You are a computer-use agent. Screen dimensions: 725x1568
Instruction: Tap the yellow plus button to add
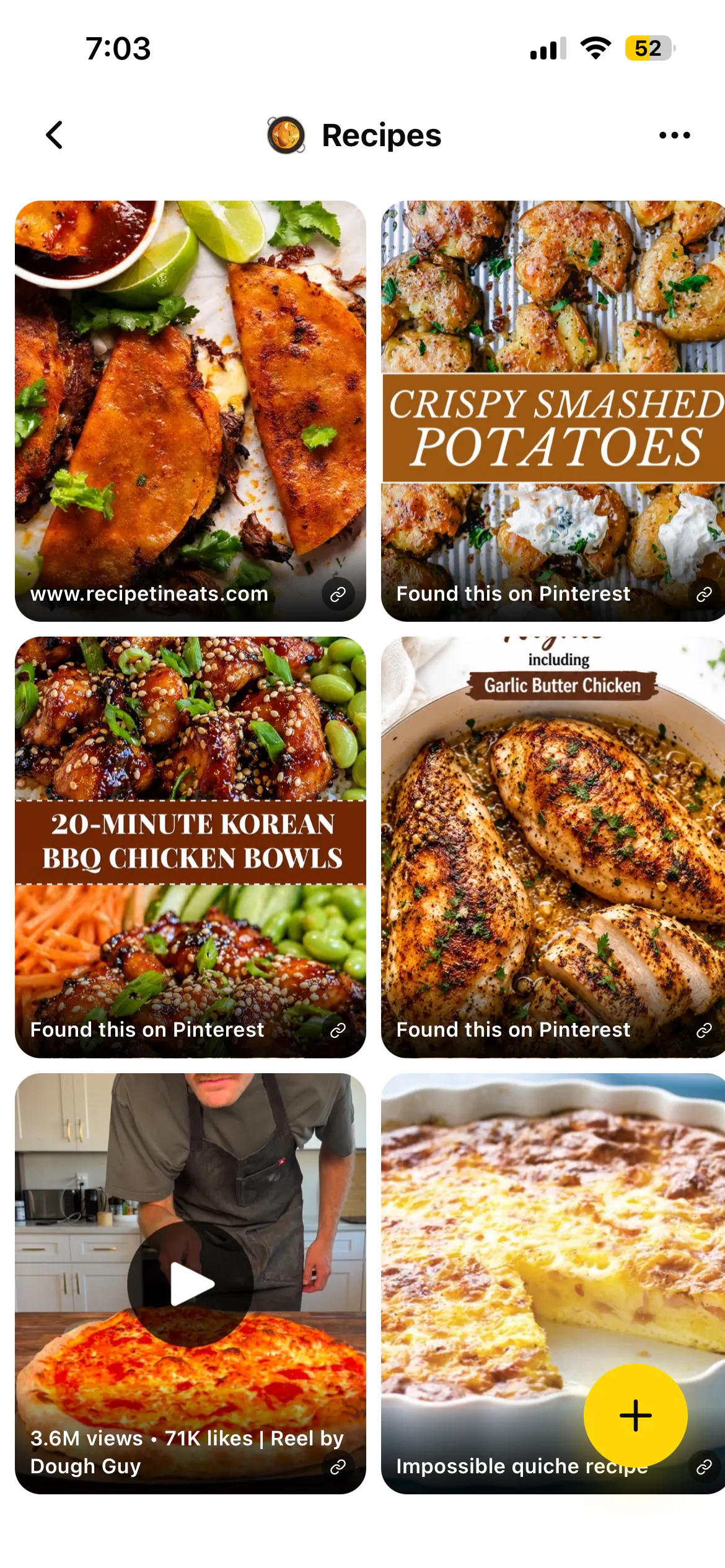pyautogui.click(x=635, y=1416)
